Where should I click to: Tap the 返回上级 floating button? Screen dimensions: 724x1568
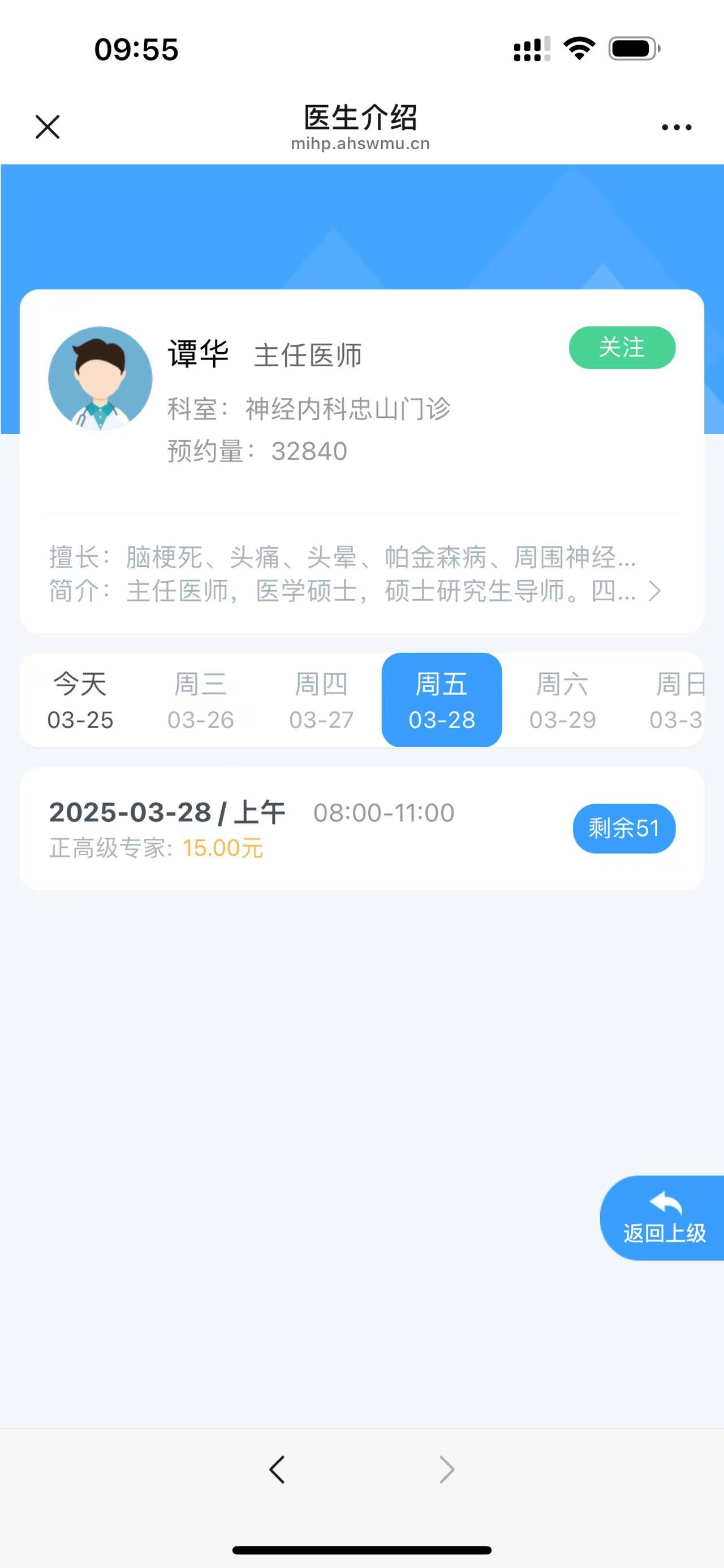pos(663,1218)
